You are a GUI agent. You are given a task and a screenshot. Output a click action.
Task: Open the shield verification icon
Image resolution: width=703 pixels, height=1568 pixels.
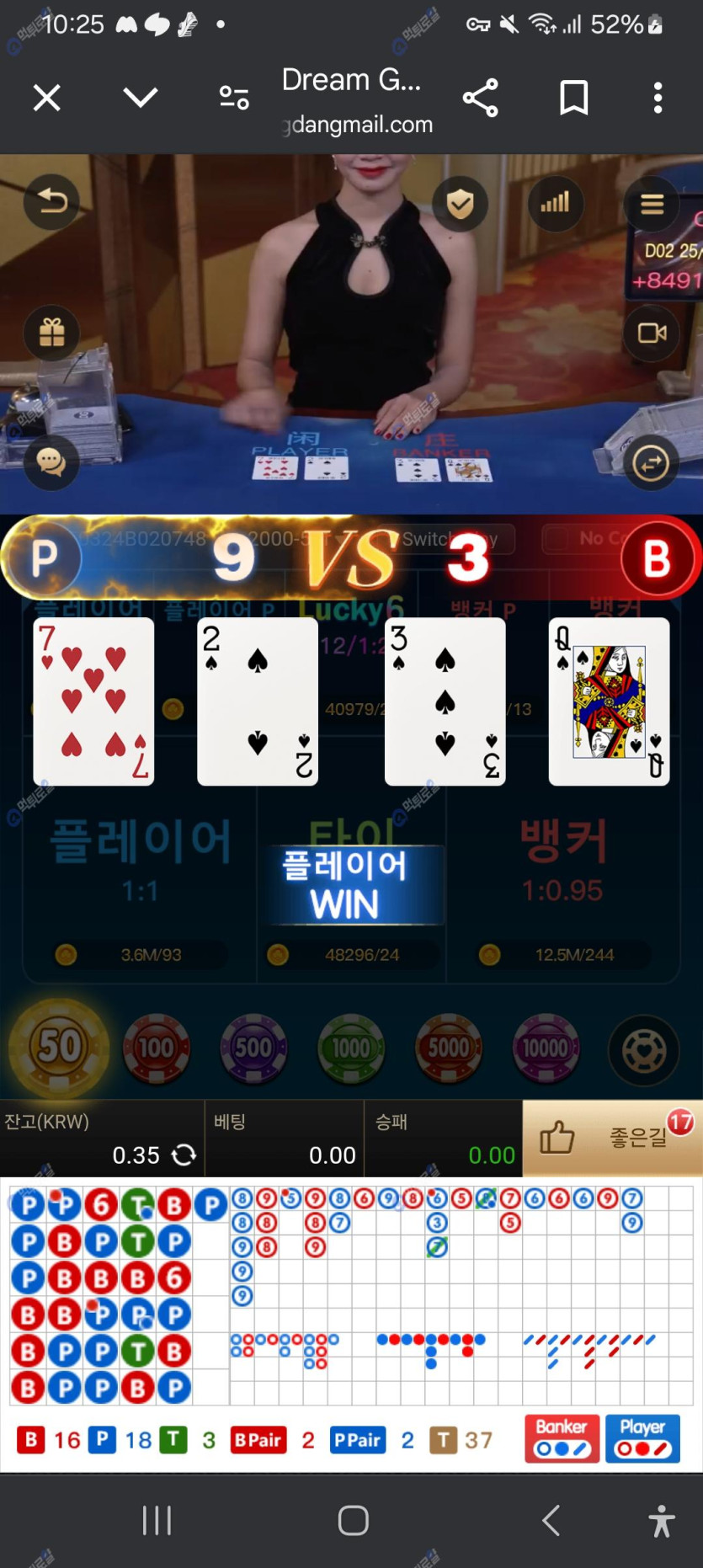click(x=460, y=203)
